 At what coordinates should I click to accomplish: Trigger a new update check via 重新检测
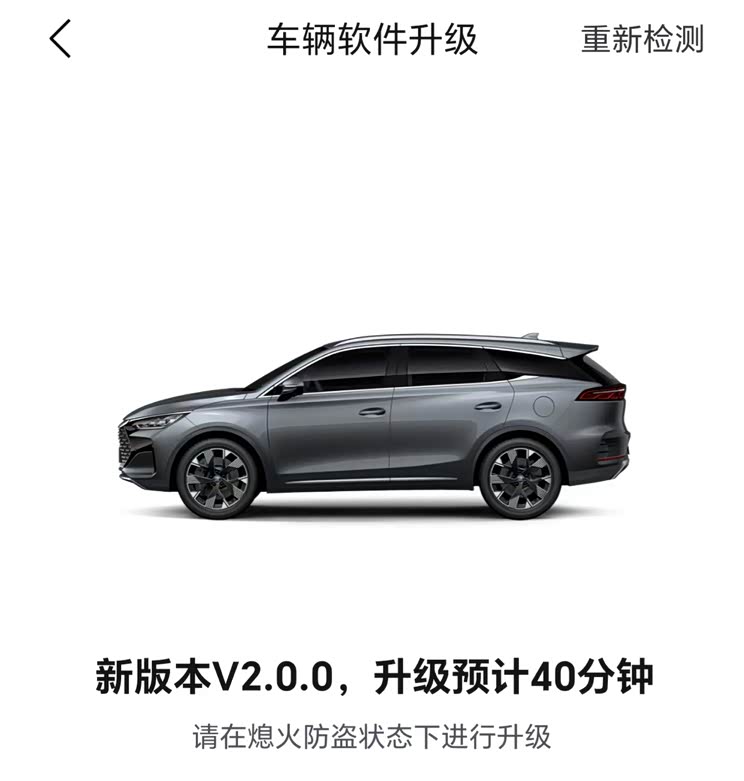pyautogui.click(x=641, y=40)
